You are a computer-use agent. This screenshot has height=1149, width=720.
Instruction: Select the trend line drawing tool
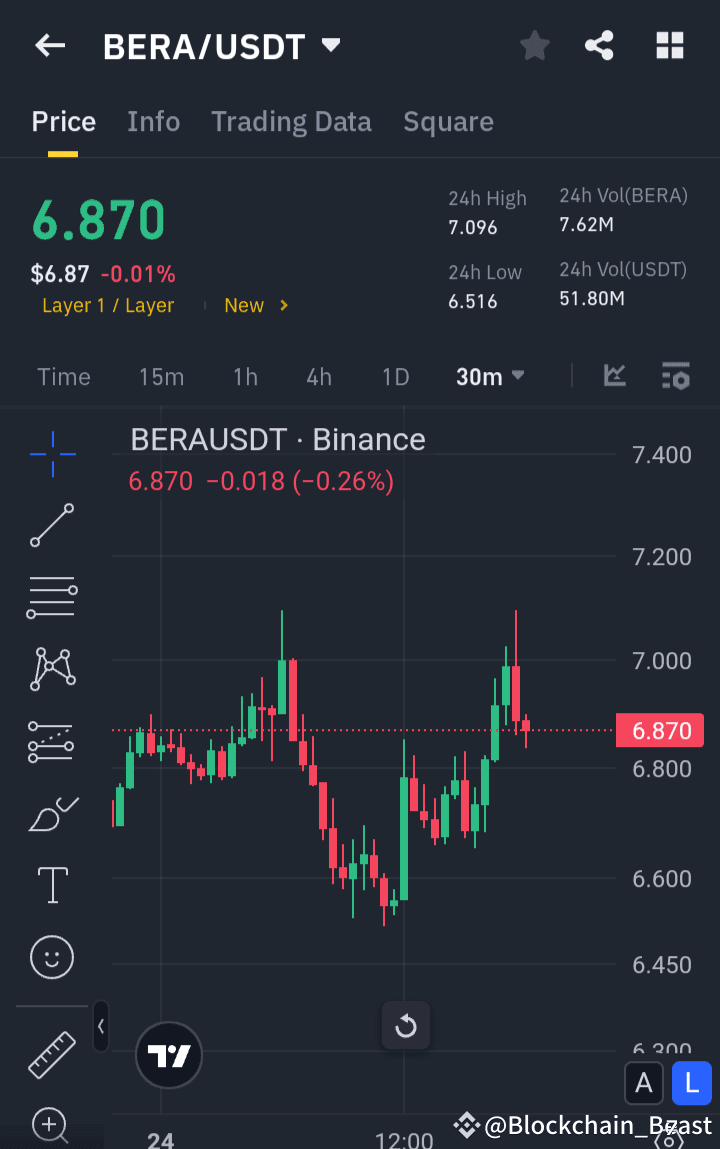[x=51, y=525]
